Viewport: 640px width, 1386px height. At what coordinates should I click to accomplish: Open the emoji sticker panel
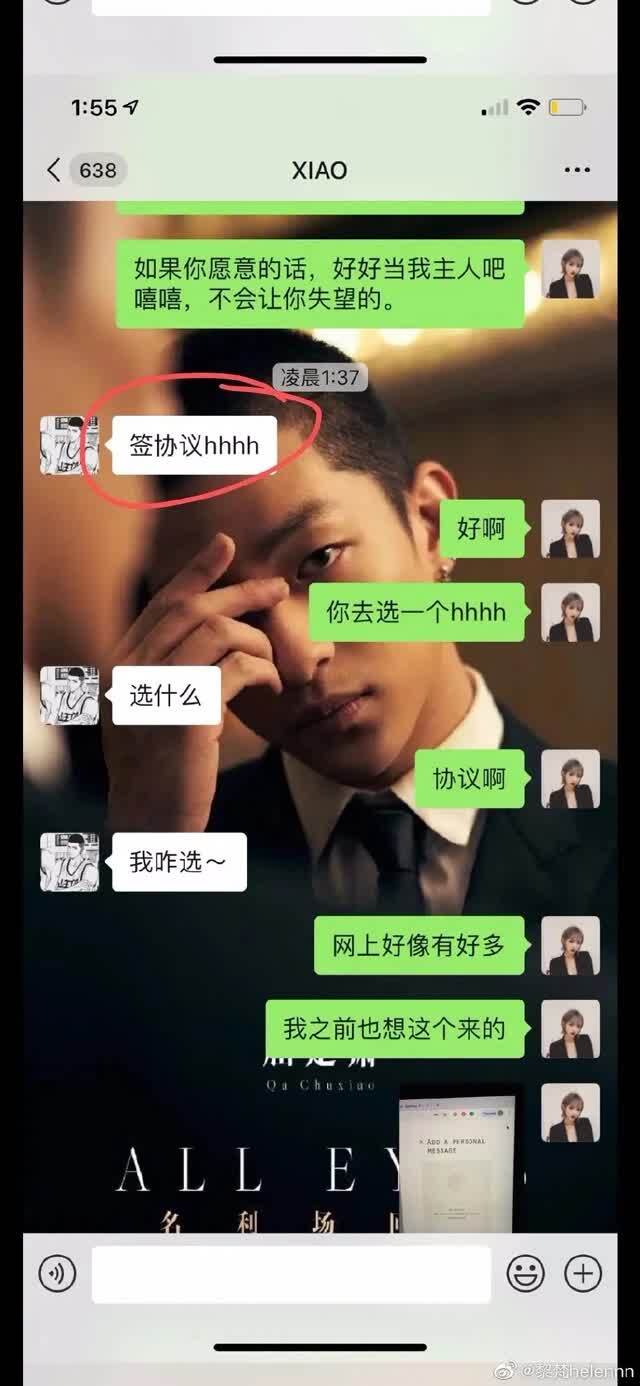(x=525, y=1273)
